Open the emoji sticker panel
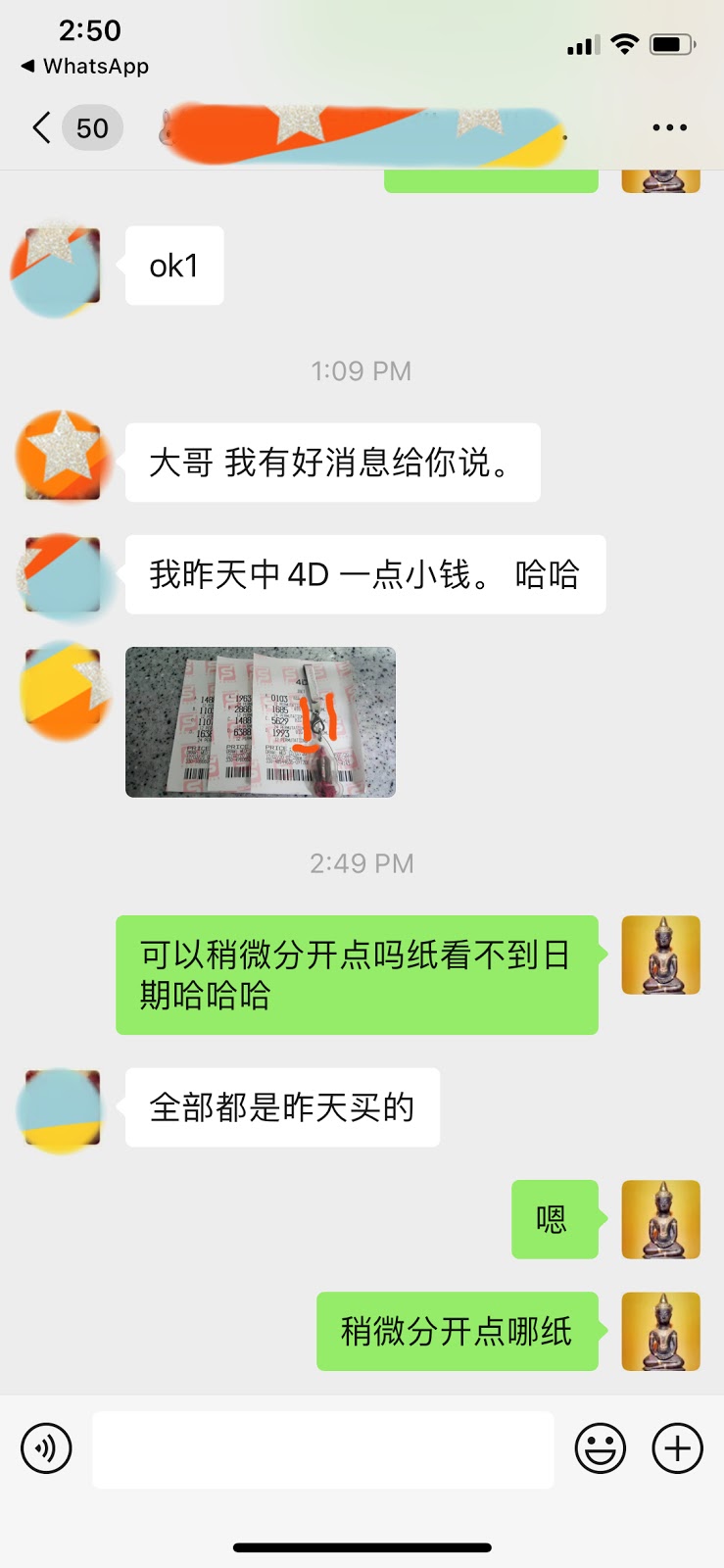Screen dimensions: 724x1568 click(x=600, y=1448)
